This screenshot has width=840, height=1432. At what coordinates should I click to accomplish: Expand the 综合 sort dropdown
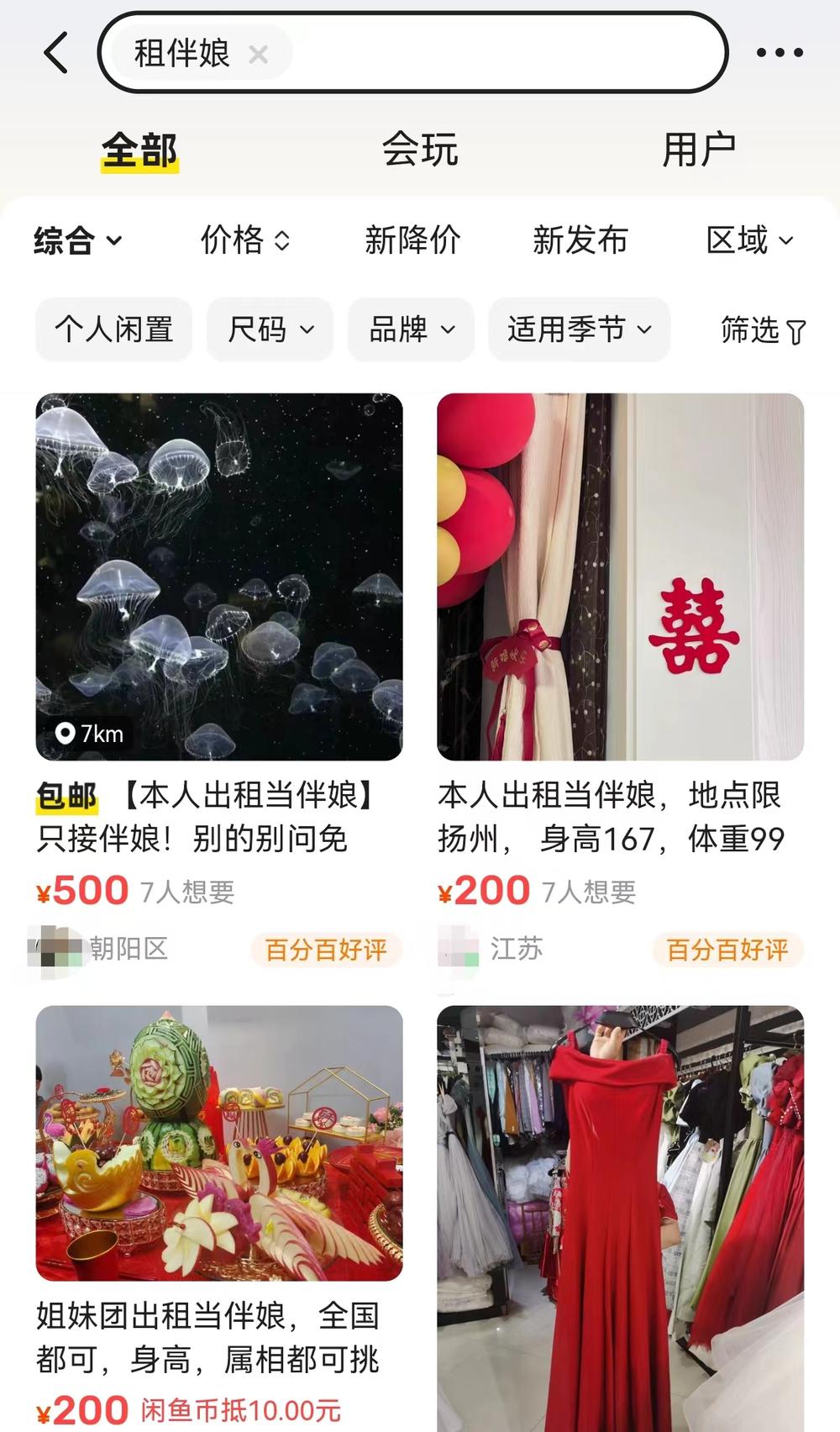pyautogui.click(x=78, y=241)
